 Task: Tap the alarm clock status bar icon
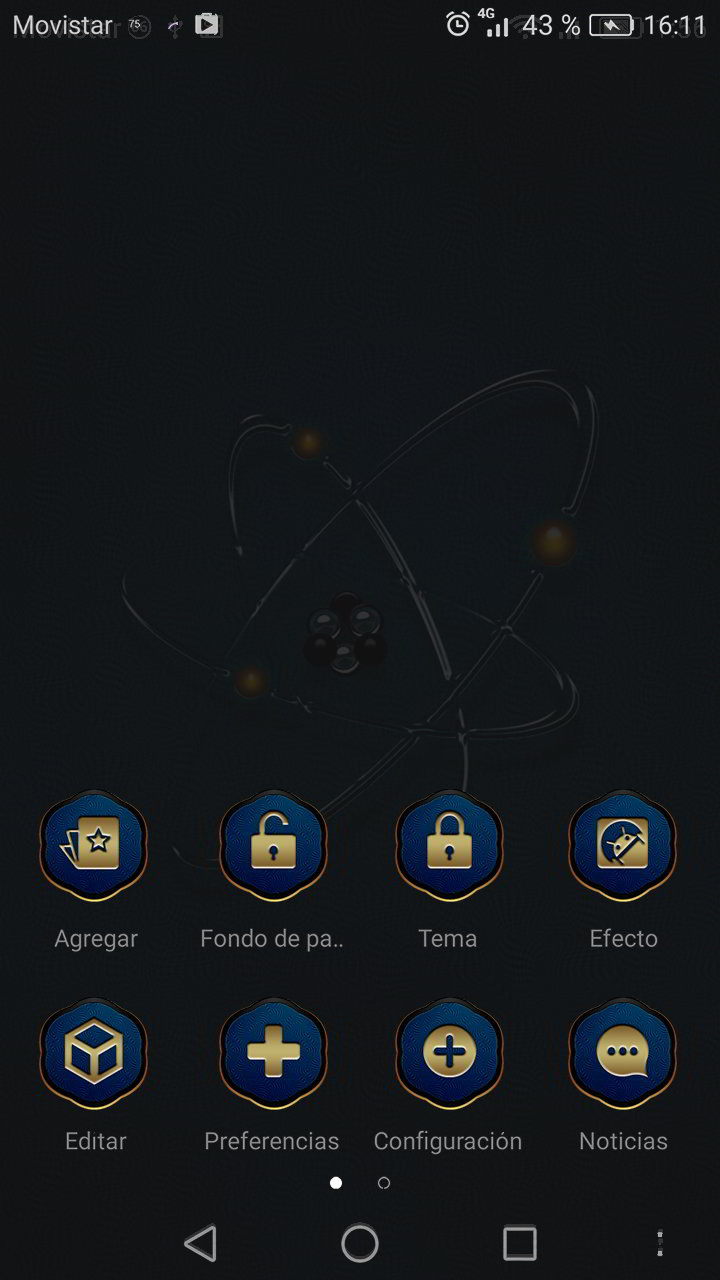click(456, 25)
